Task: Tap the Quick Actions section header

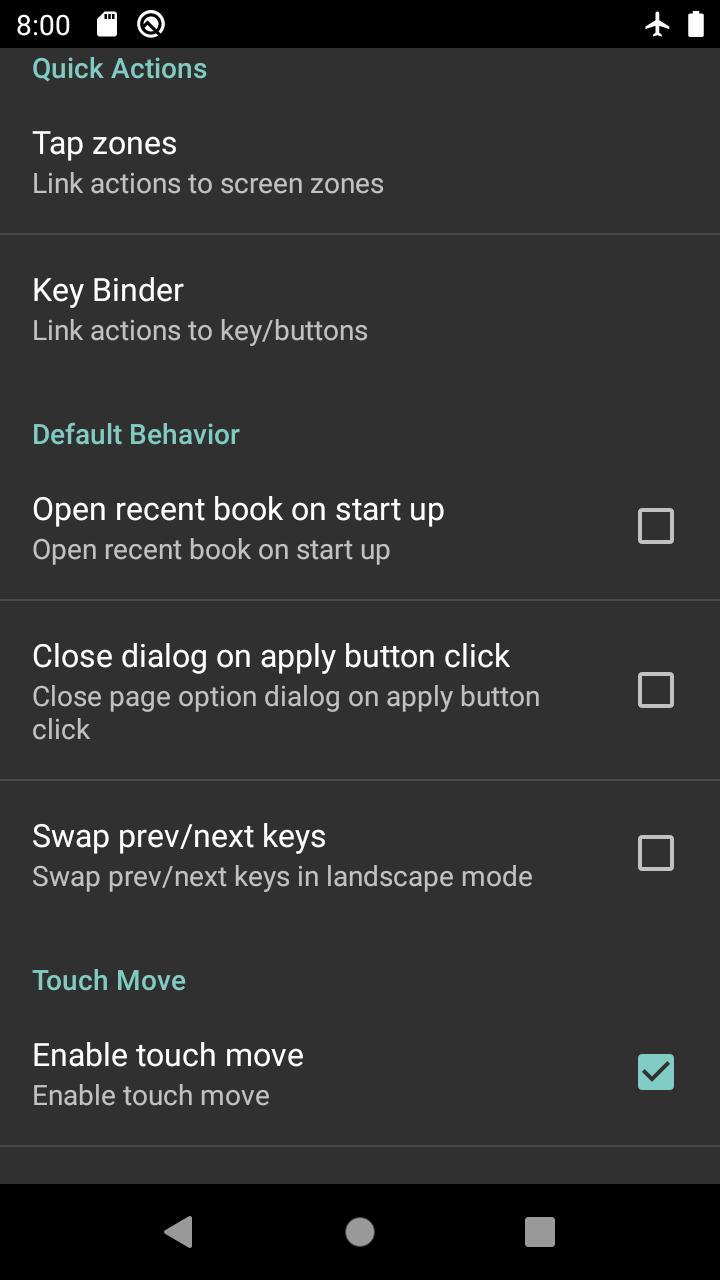Action: (119, 68)
